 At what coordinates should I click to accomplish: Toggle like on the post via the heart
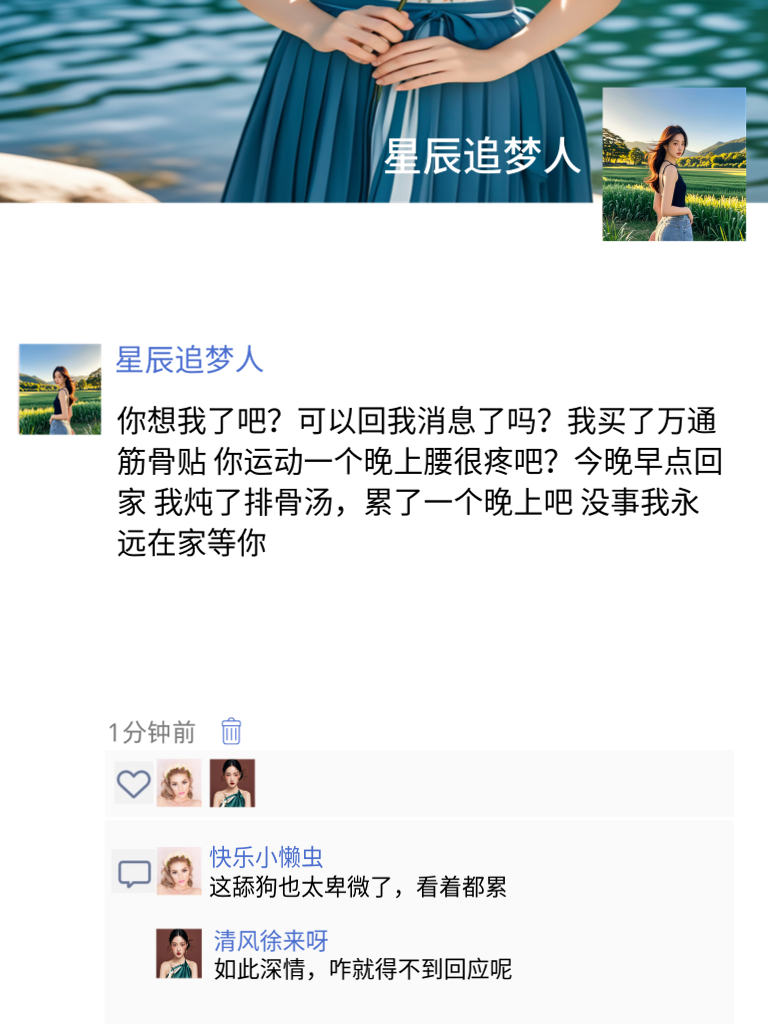[x=134, y=786]
